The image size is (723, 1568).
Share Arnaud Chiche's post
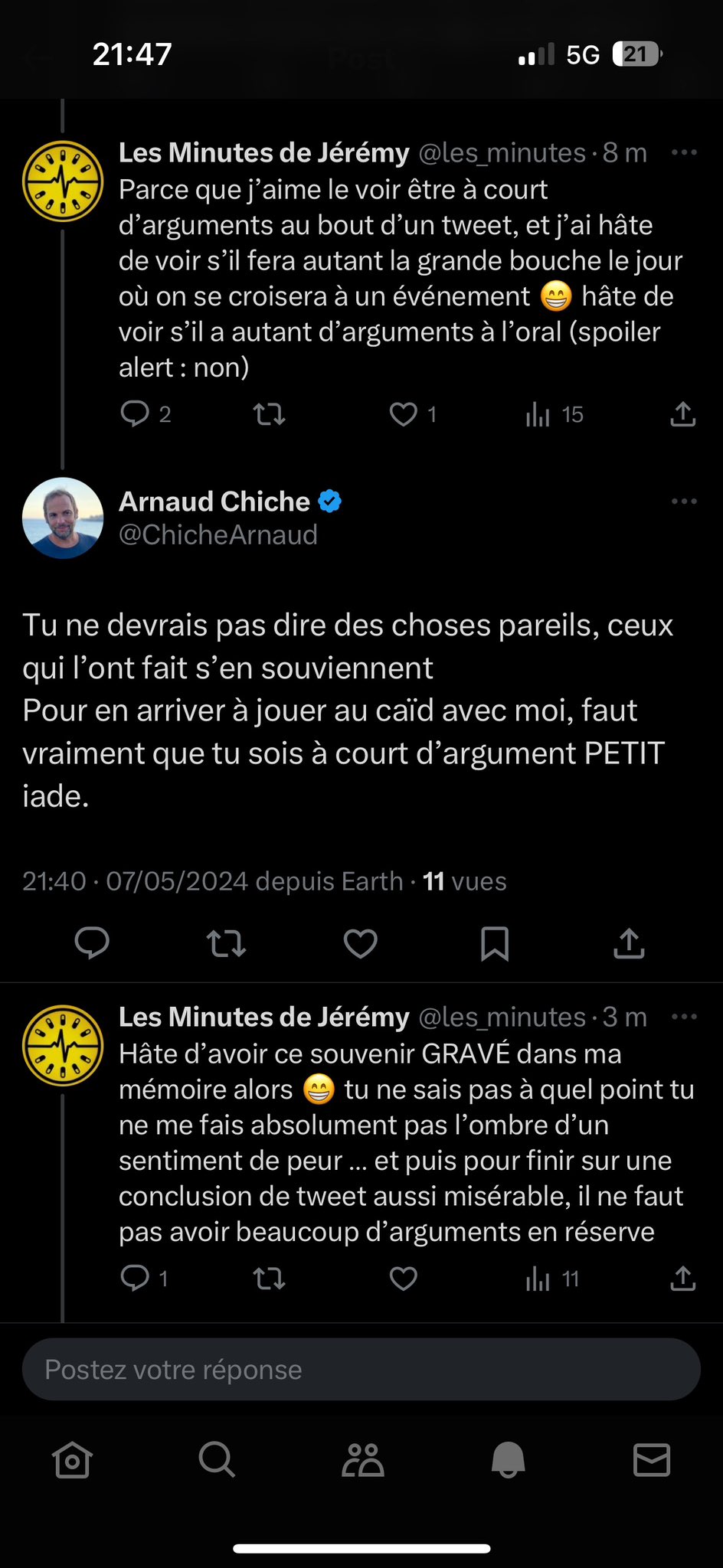629,943
